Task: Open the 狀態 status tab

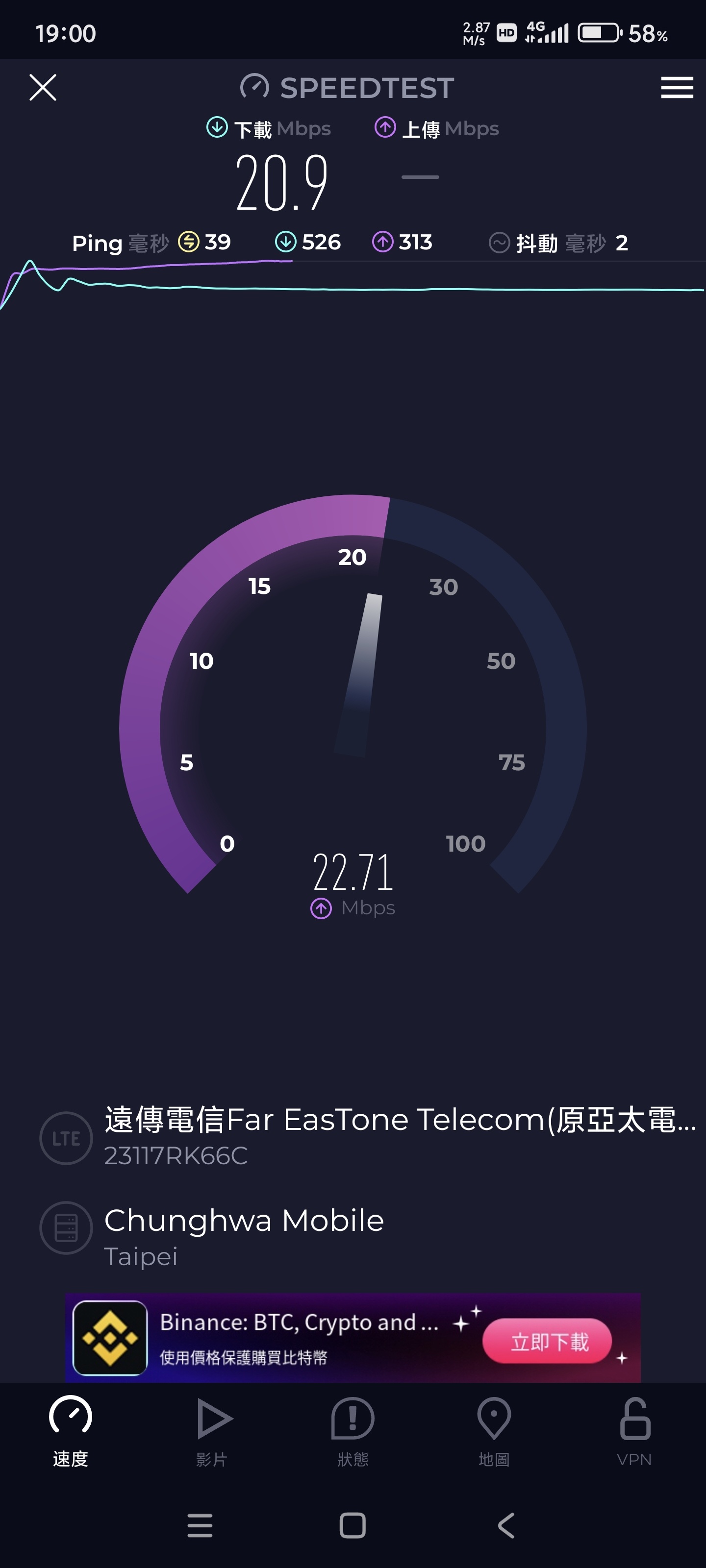Action: (353, 1432)
